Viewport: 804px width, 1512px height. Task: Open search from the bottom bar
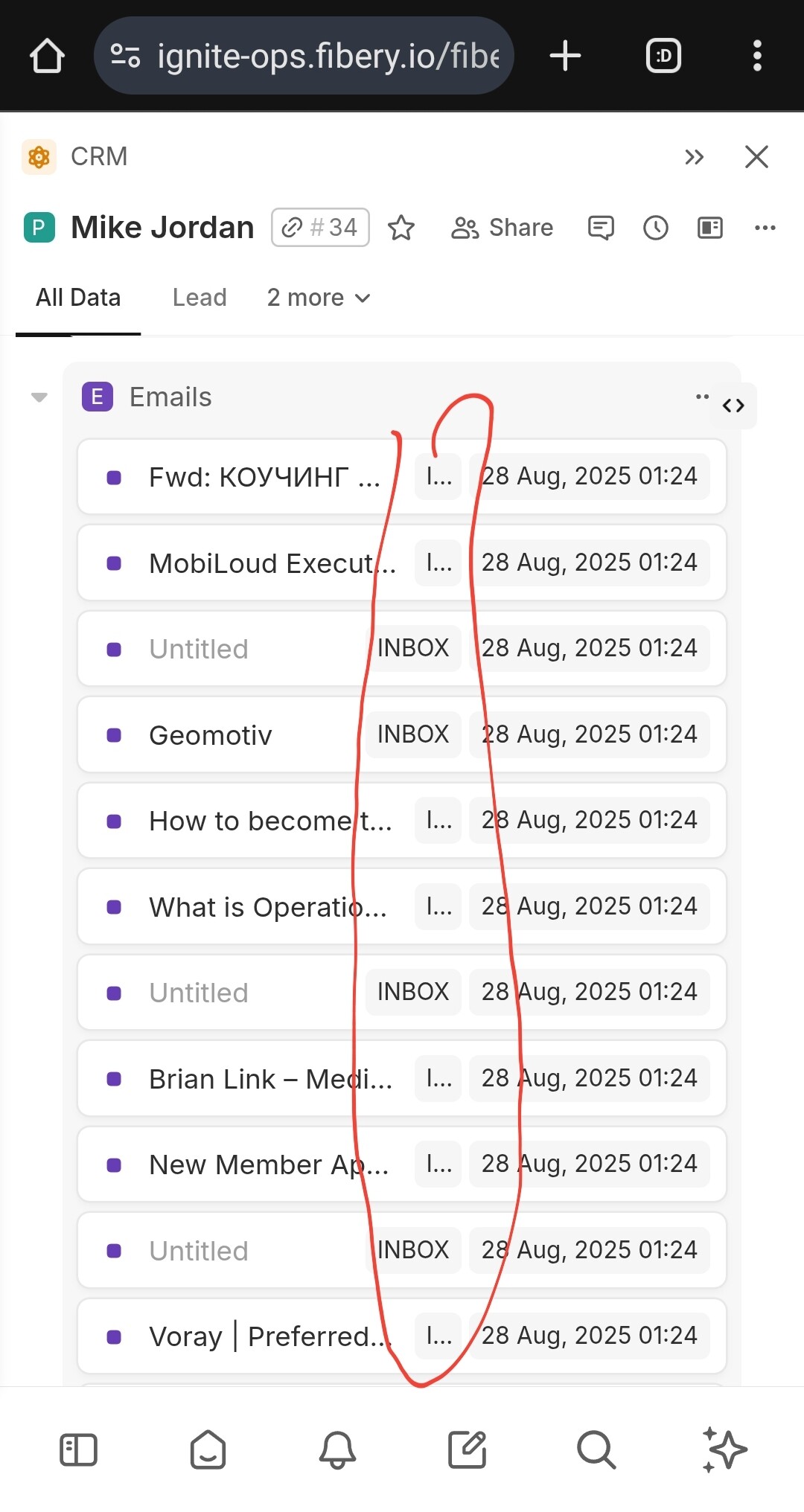coord(596,1449)
